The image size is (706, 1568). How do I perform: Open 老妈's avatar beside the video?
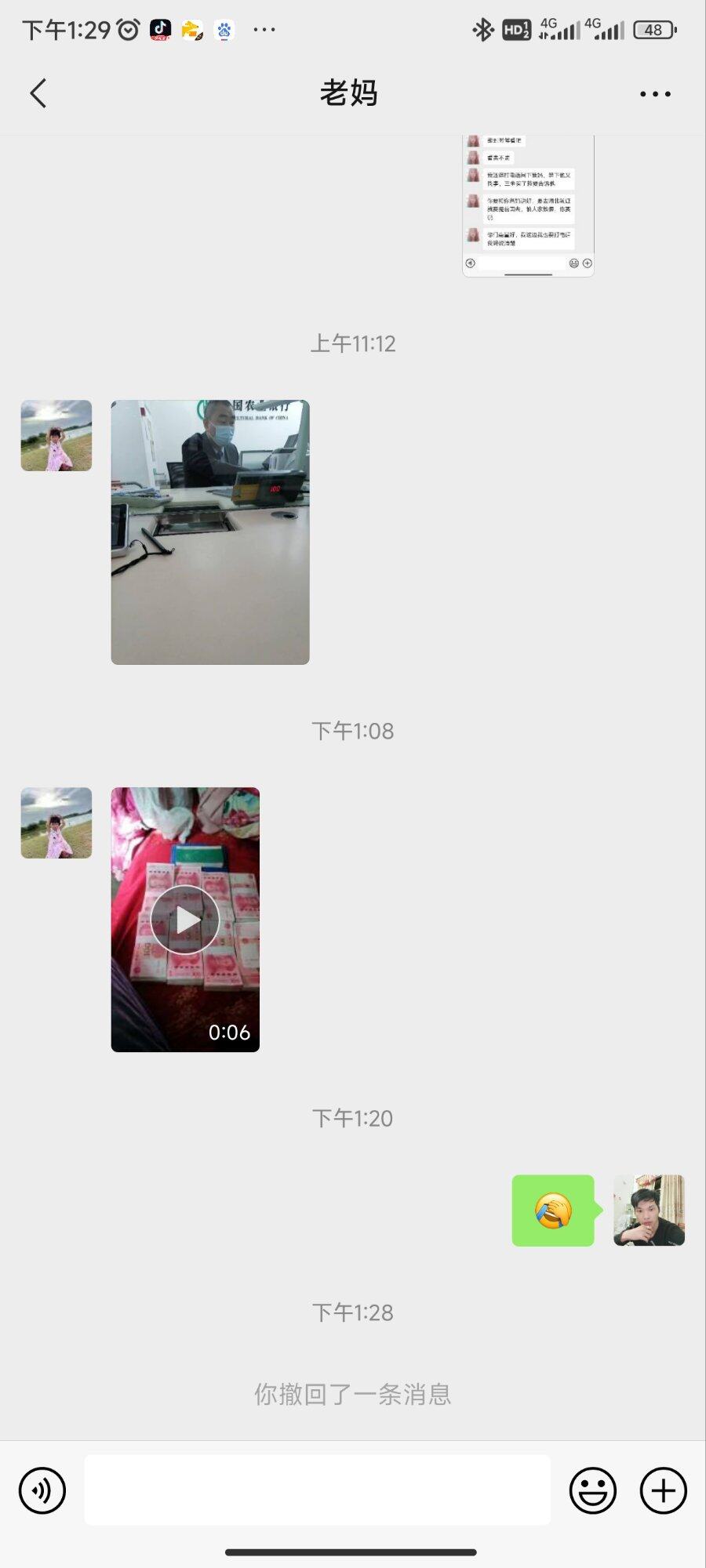pyautogui.click(x=56, y=823)
